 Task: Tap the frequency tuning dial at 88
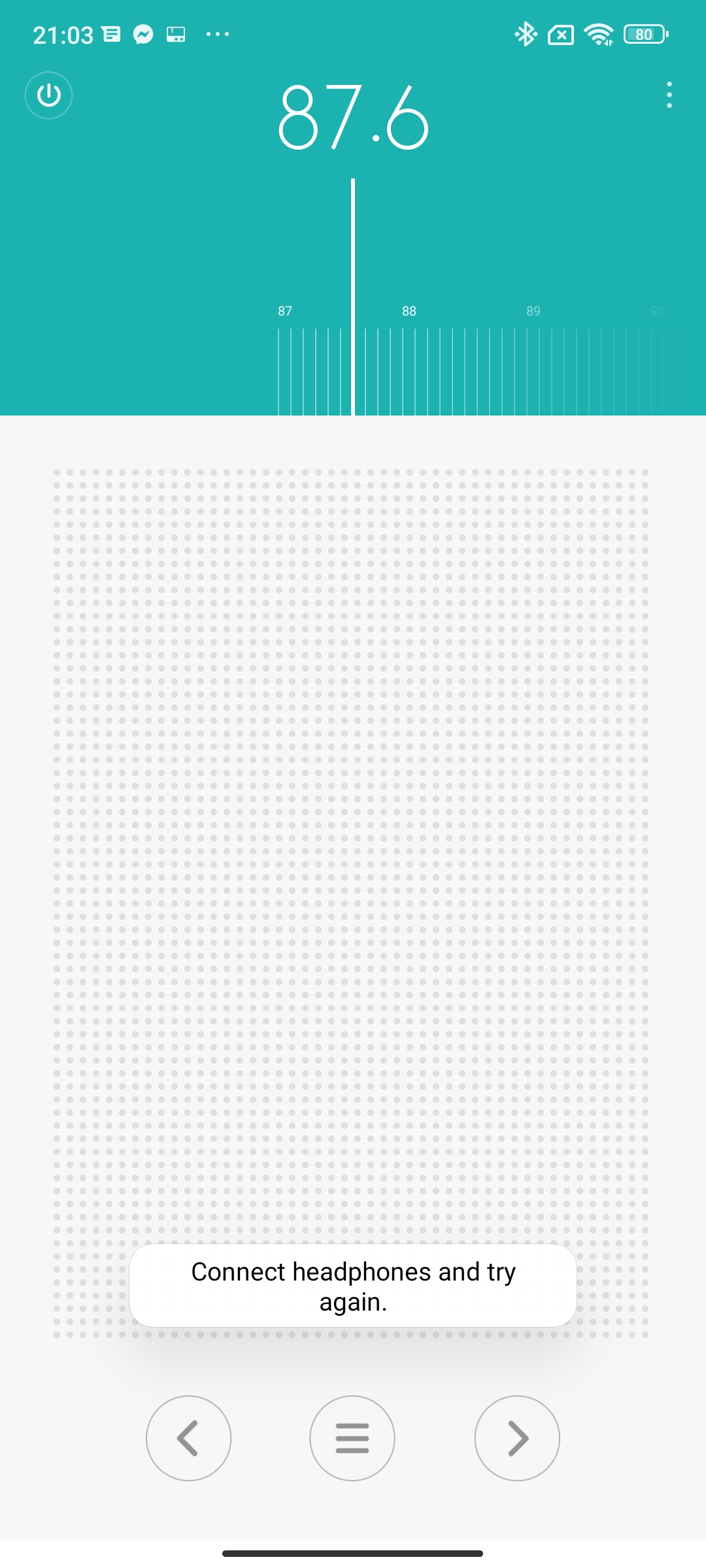tap(409, 311)
